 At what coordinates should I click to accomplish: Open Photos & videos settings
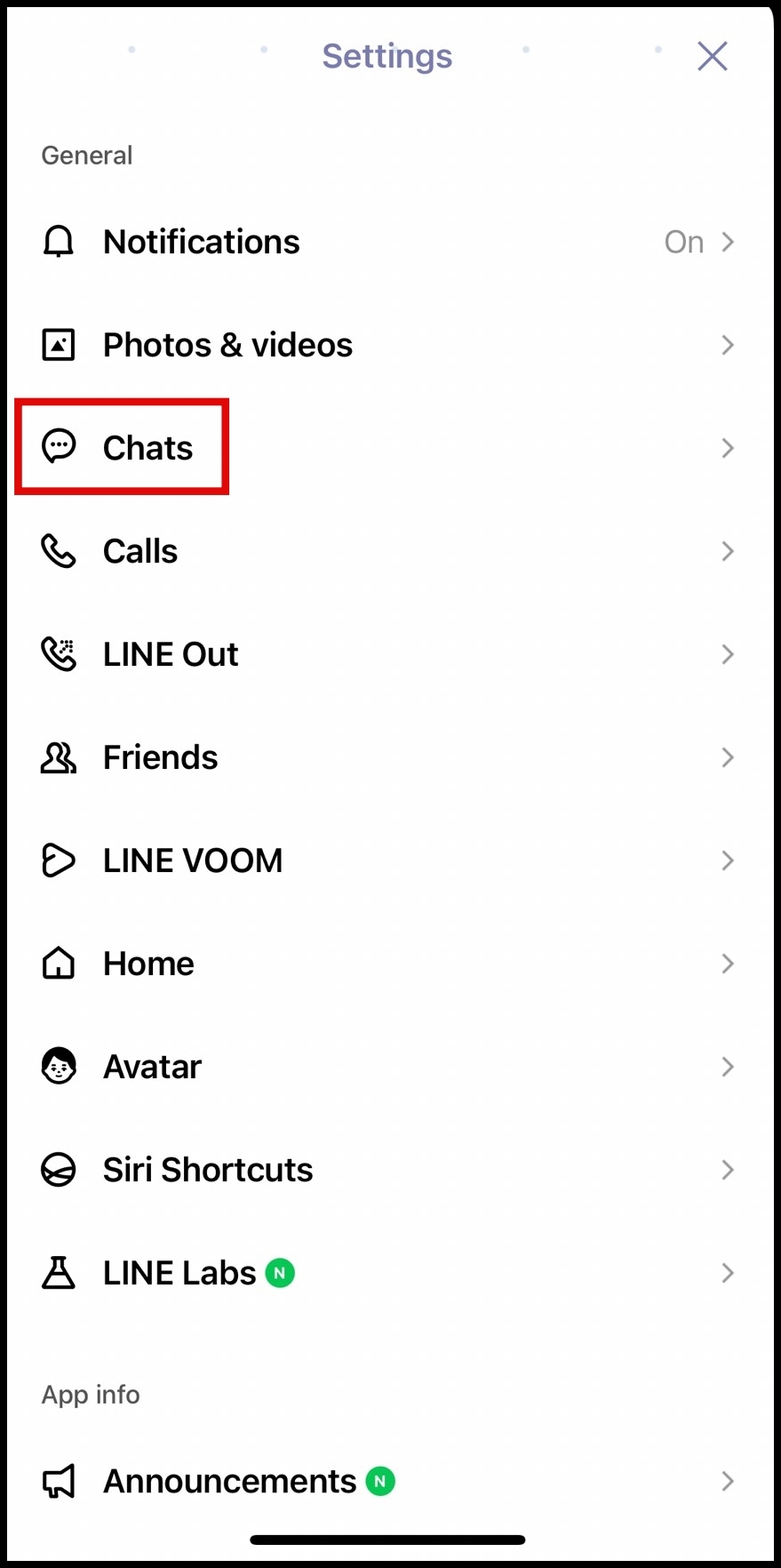pyautogui.click(x=390, y=345)
